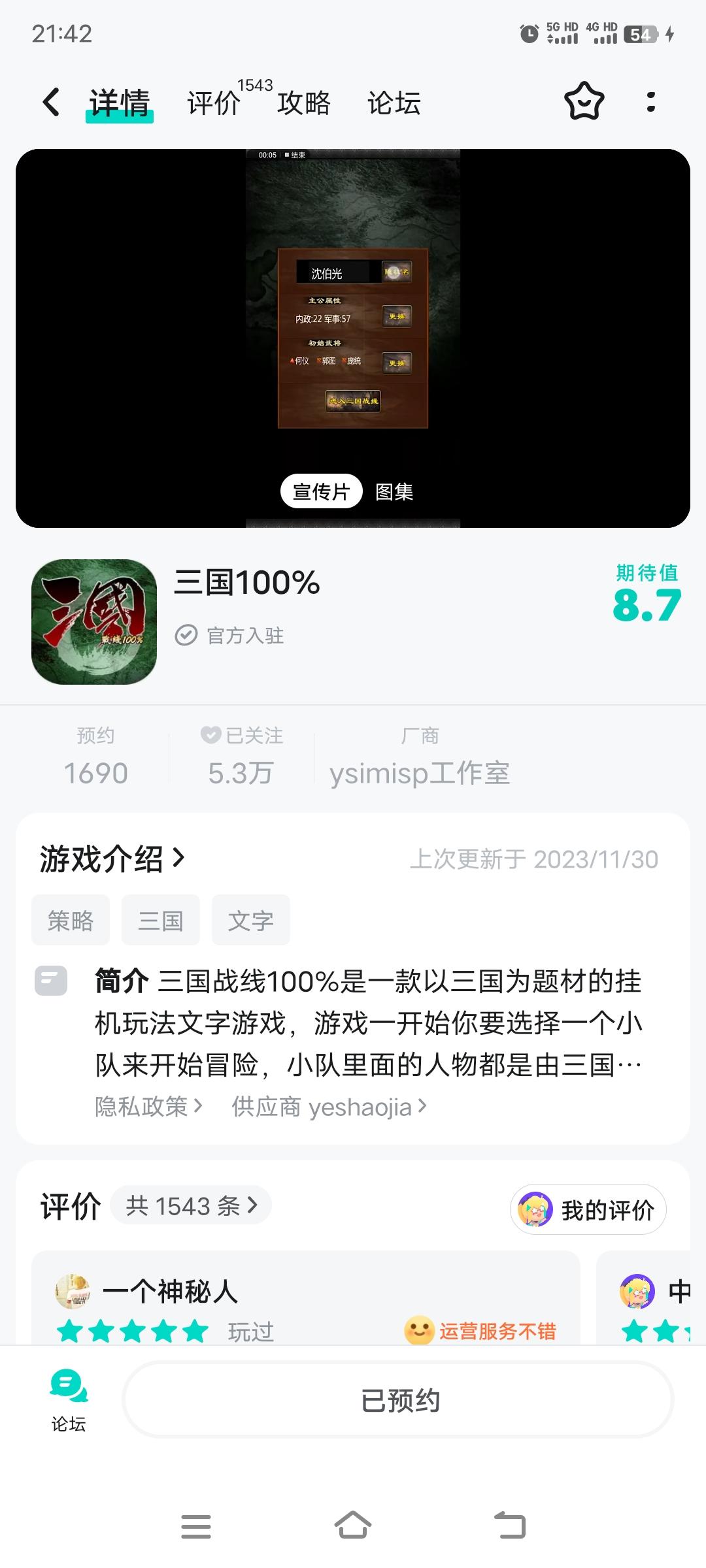Viewport: 706px width, 1568px height.
Task: Open the three-dot overflow menu
Action: point(650,102)
